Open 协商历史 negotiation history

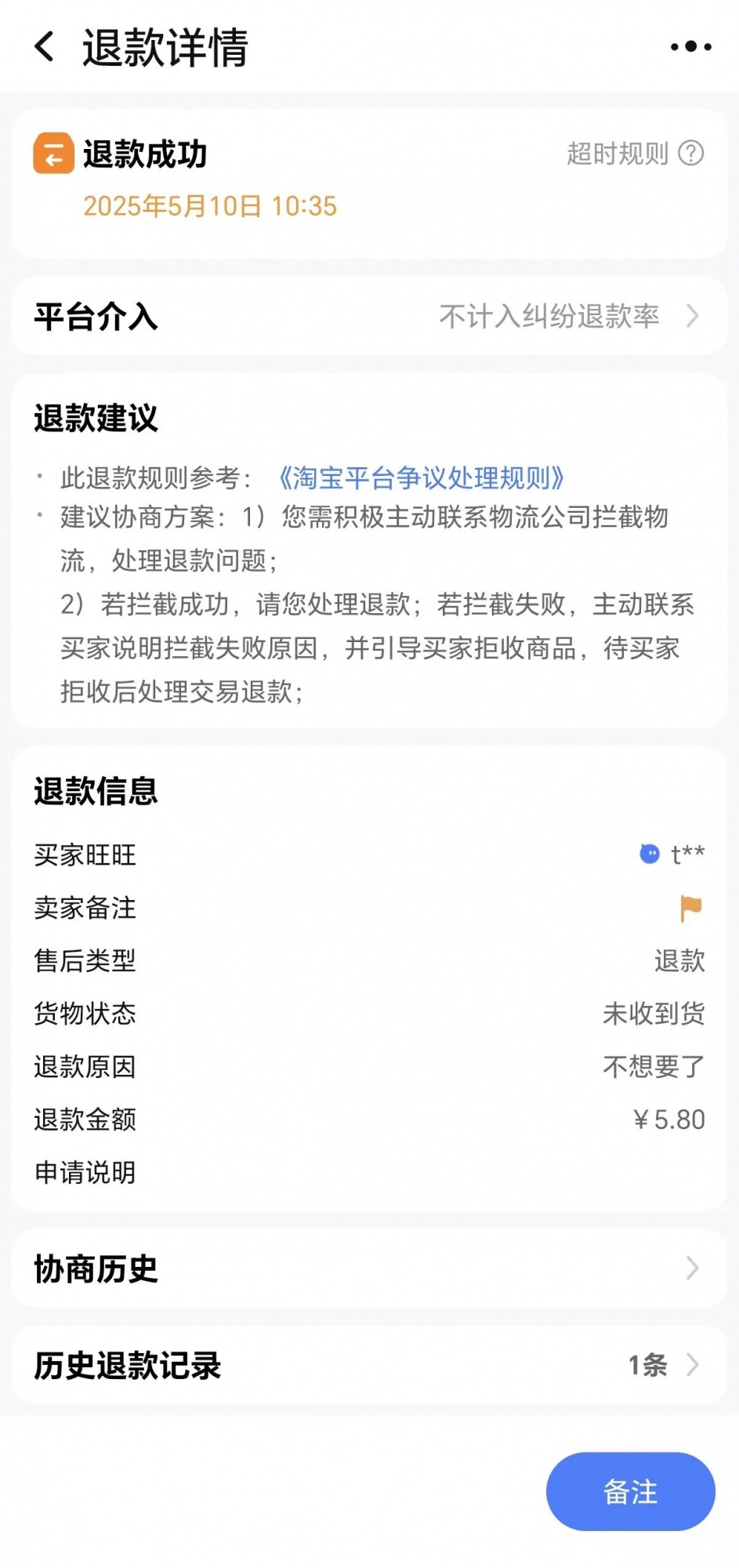tap(369, 1269)
